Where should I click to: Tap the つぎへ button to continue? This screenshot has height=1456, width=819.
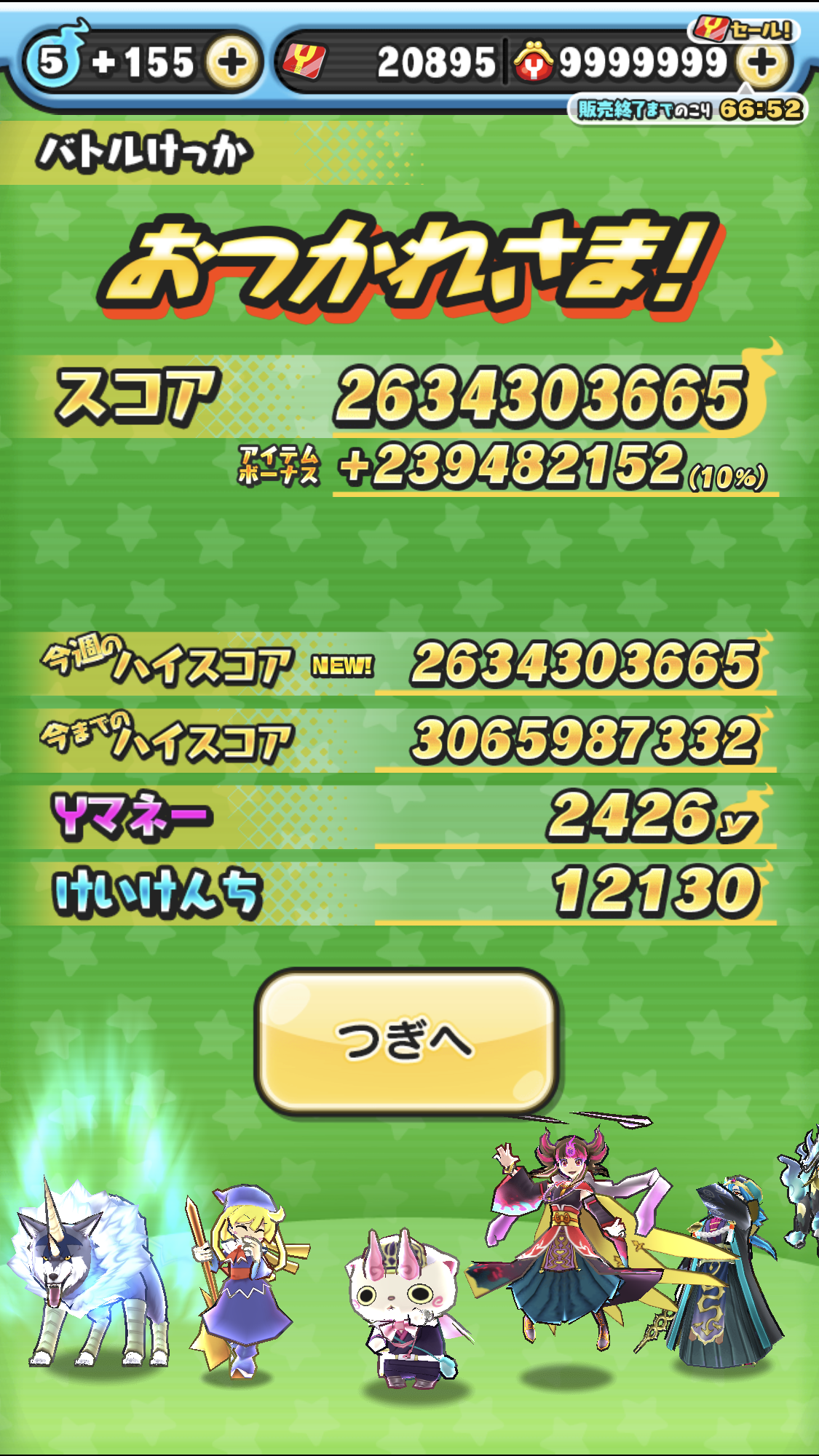[x=406, y=1041]
